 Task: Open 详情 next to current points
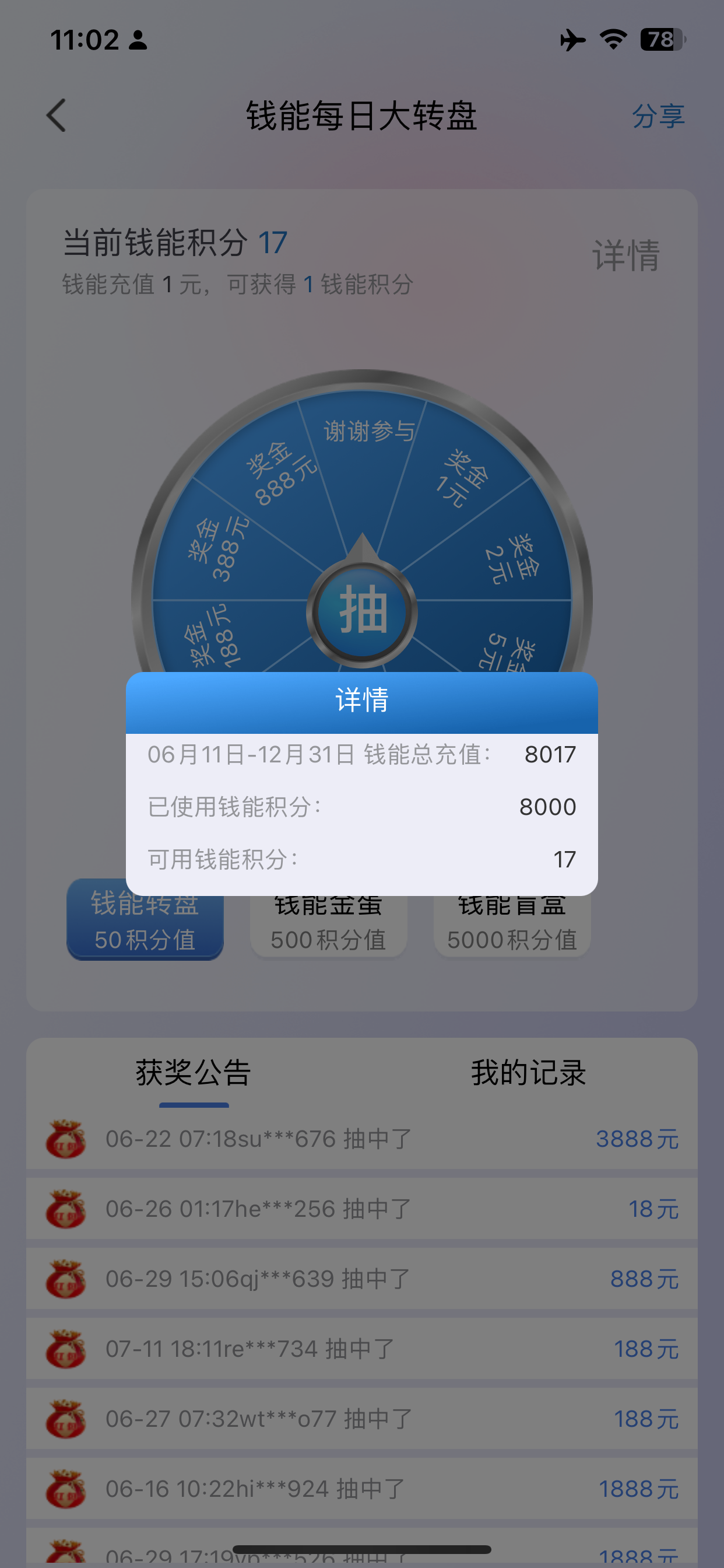coord(625,255)
